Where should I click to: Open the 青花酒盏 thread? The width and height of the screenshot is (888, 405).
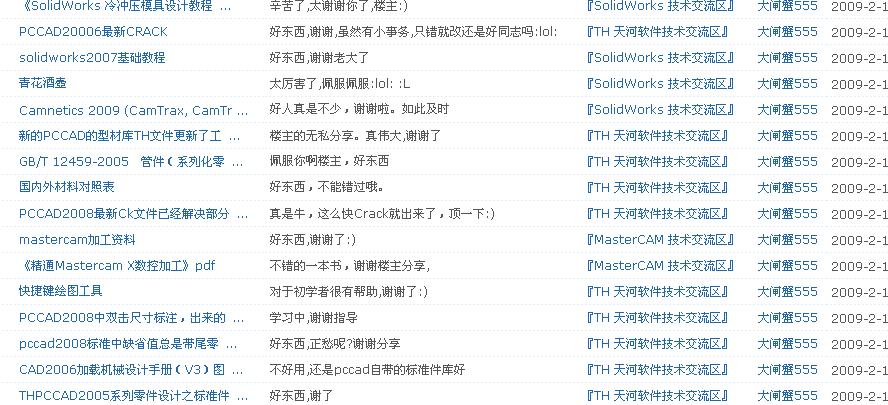tap(43, 83)
